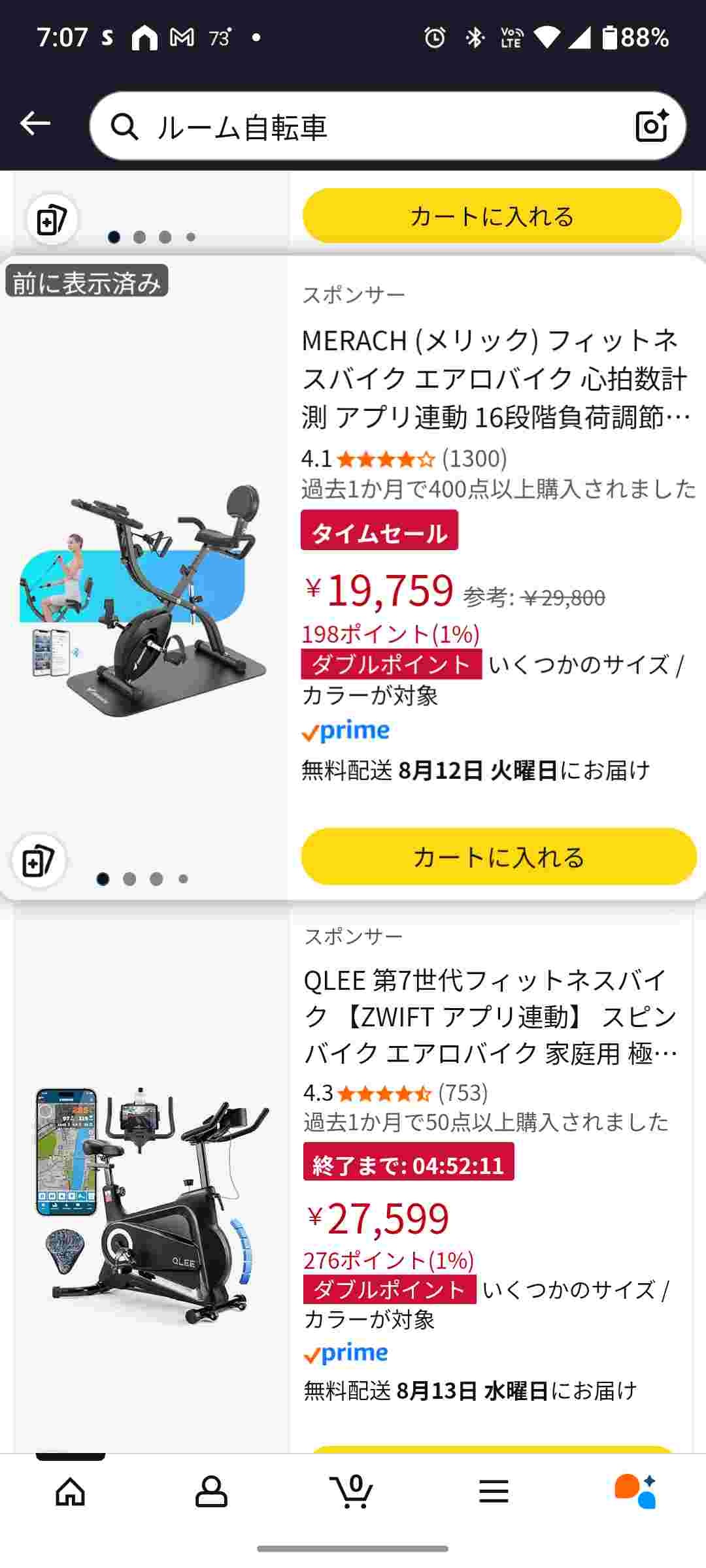The image size is (706, 1568).
Task: Open camera lens search icon
Action: (651, 125)
